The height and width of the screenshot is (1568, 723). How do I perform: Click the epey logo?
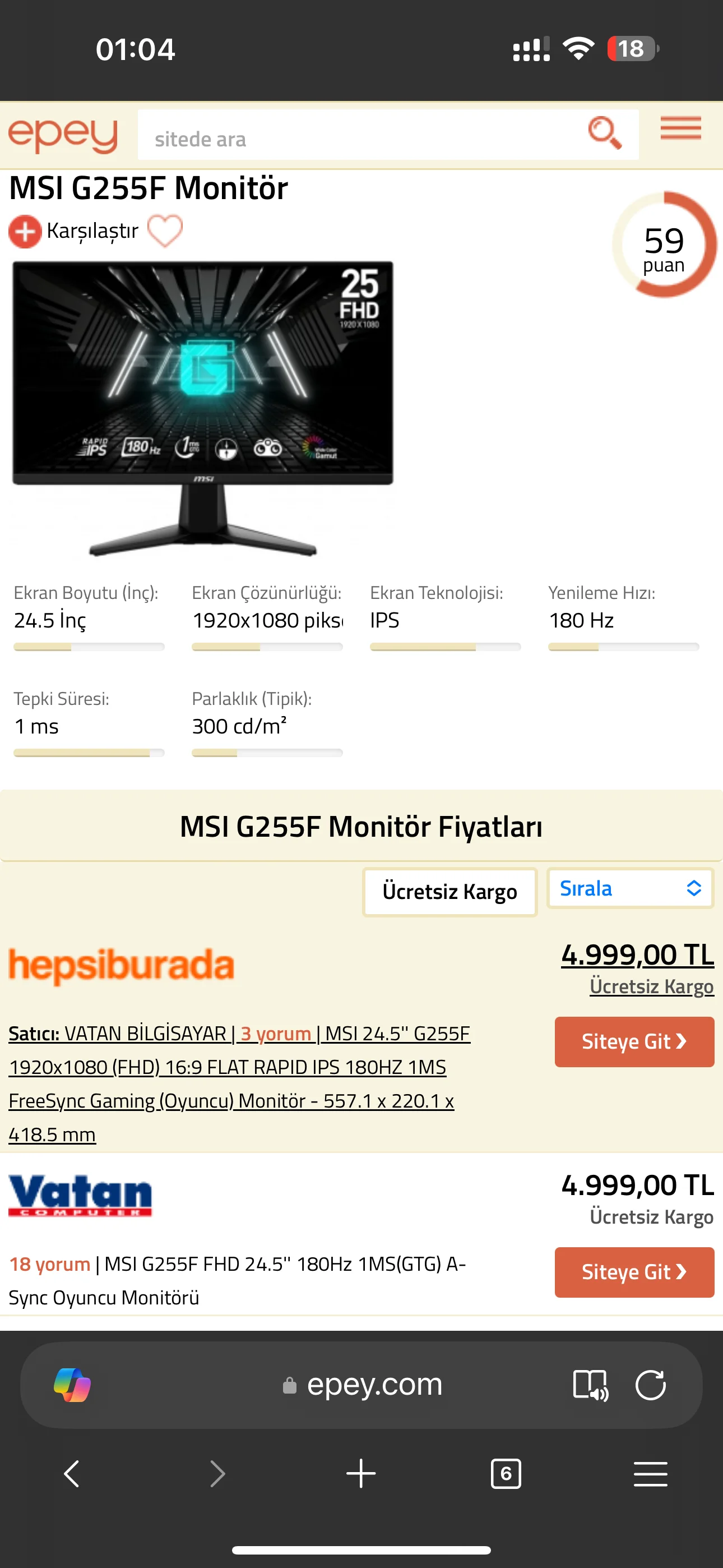pos(63,134)
